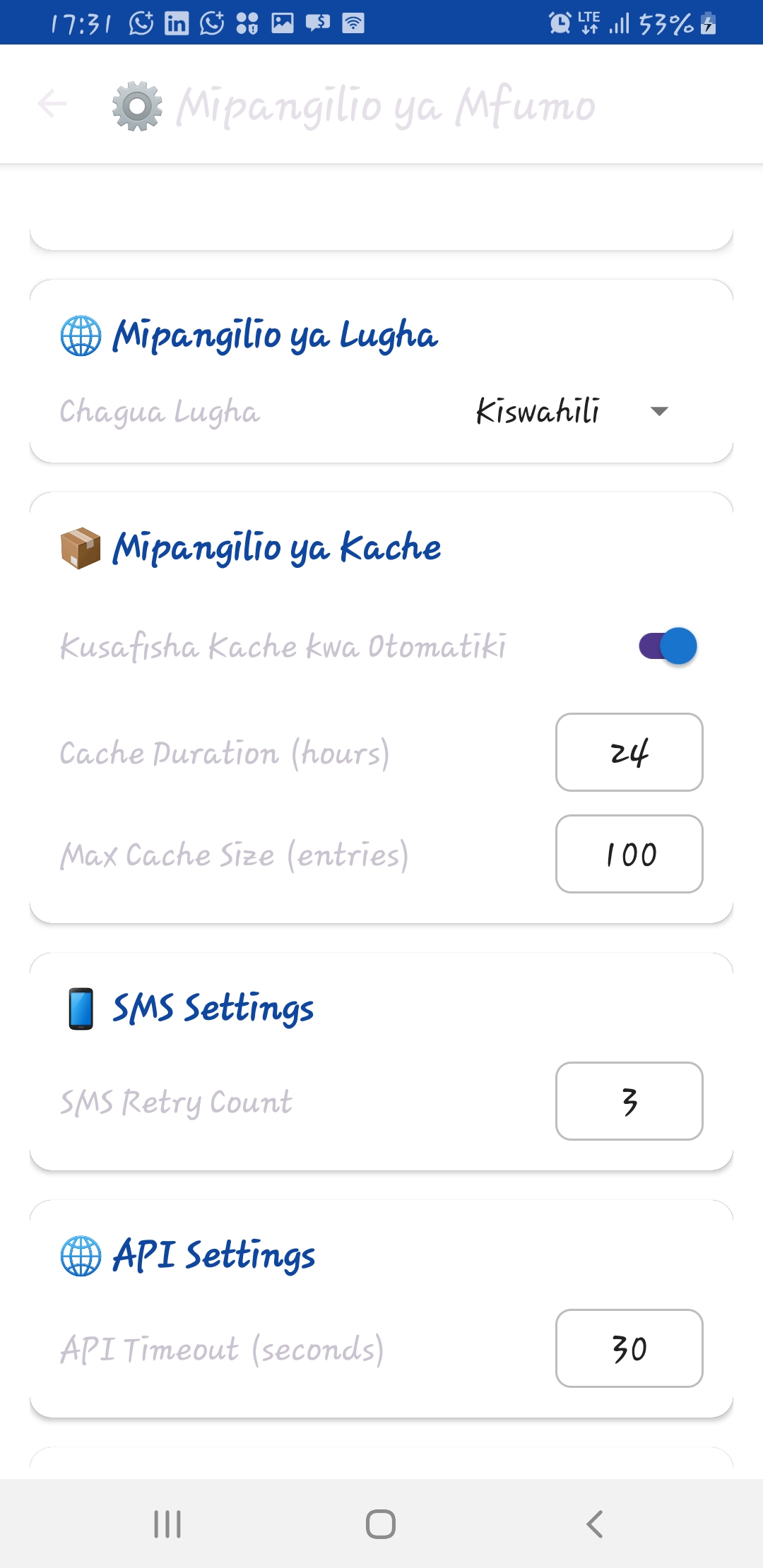The width and height of the screenshot is (763, 1568).
Task: Edit the Max Cache Size entries field
Action: point(629,854)
